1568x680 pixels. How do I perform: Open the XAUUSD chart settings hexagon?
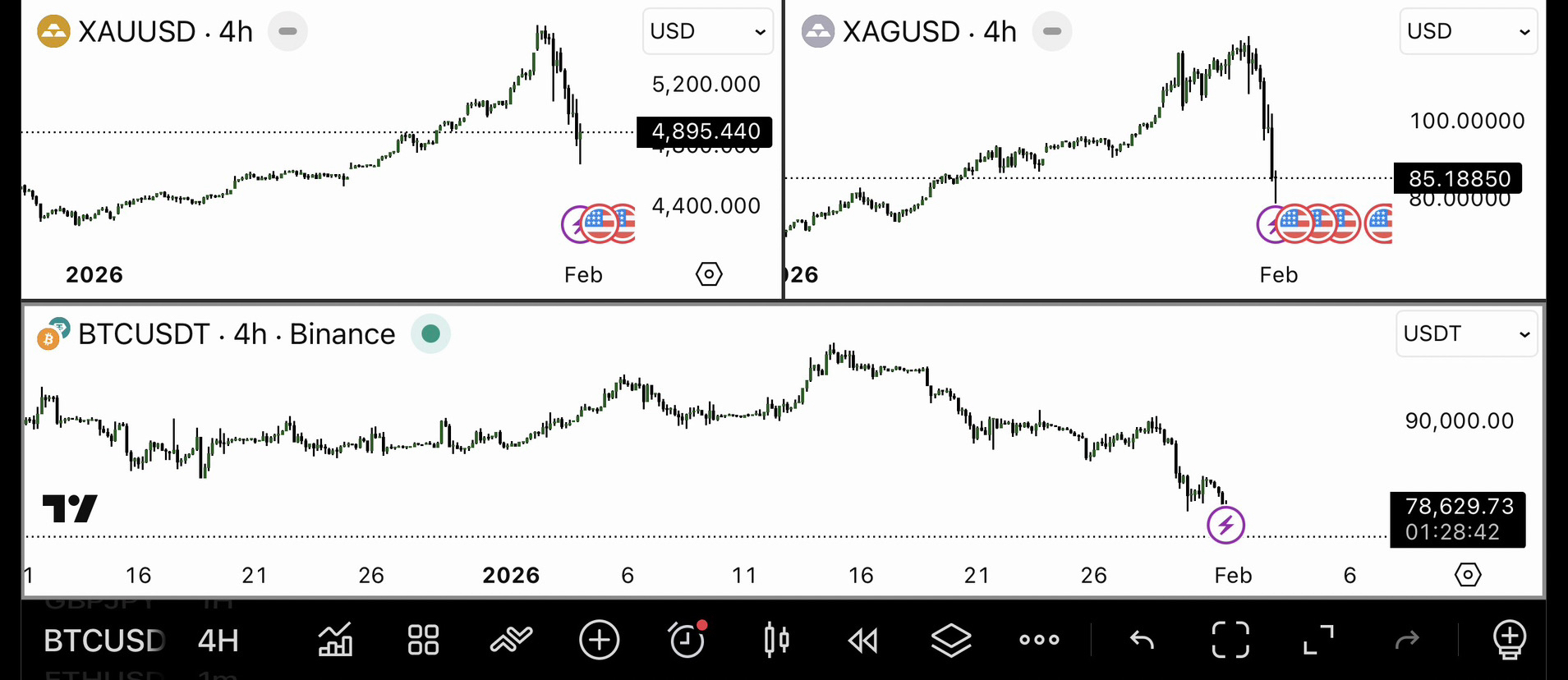tap(709, 274)
